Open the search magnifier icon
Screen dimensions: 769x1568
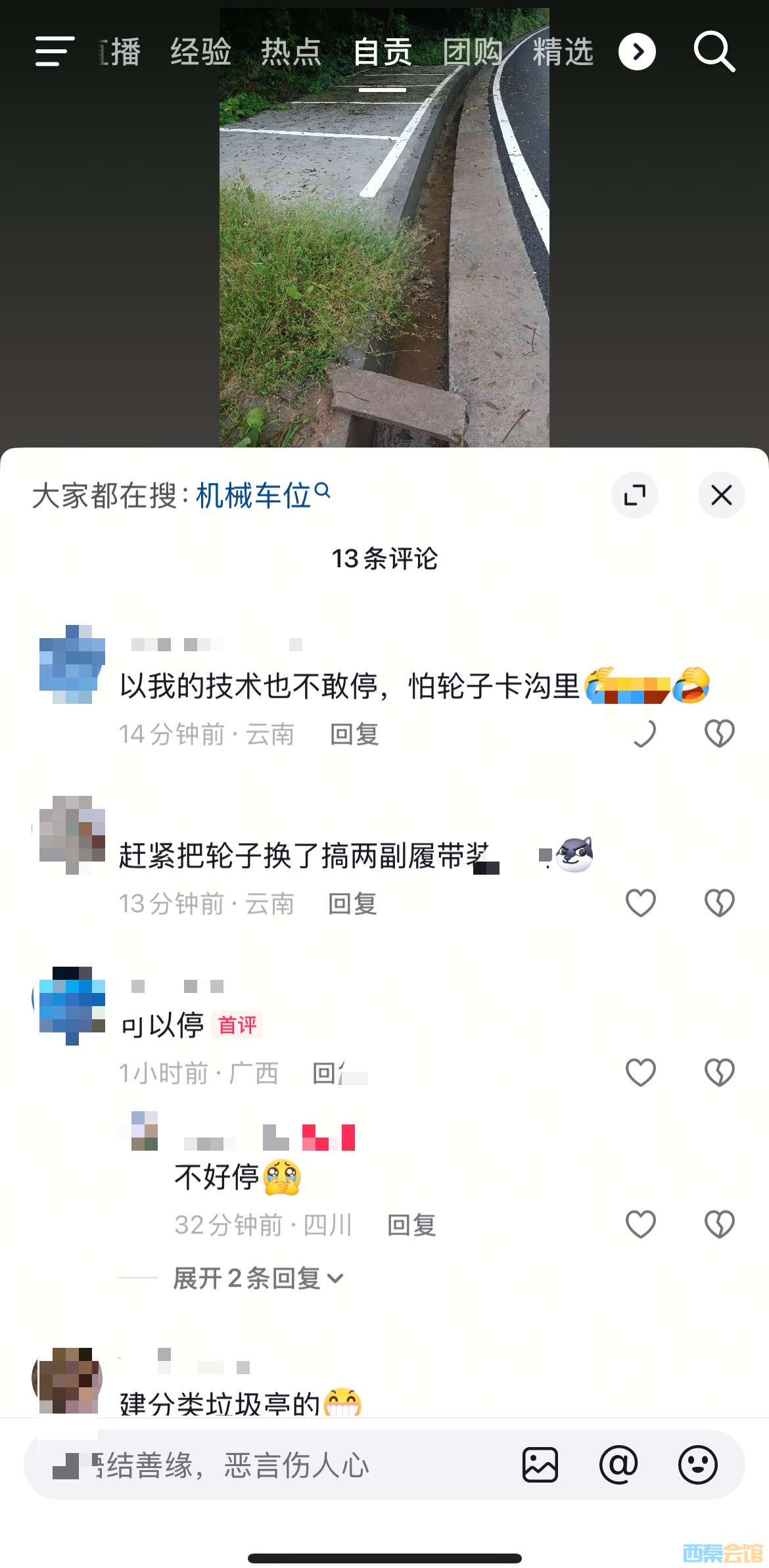pyautogui.click(x=714, y=51)
